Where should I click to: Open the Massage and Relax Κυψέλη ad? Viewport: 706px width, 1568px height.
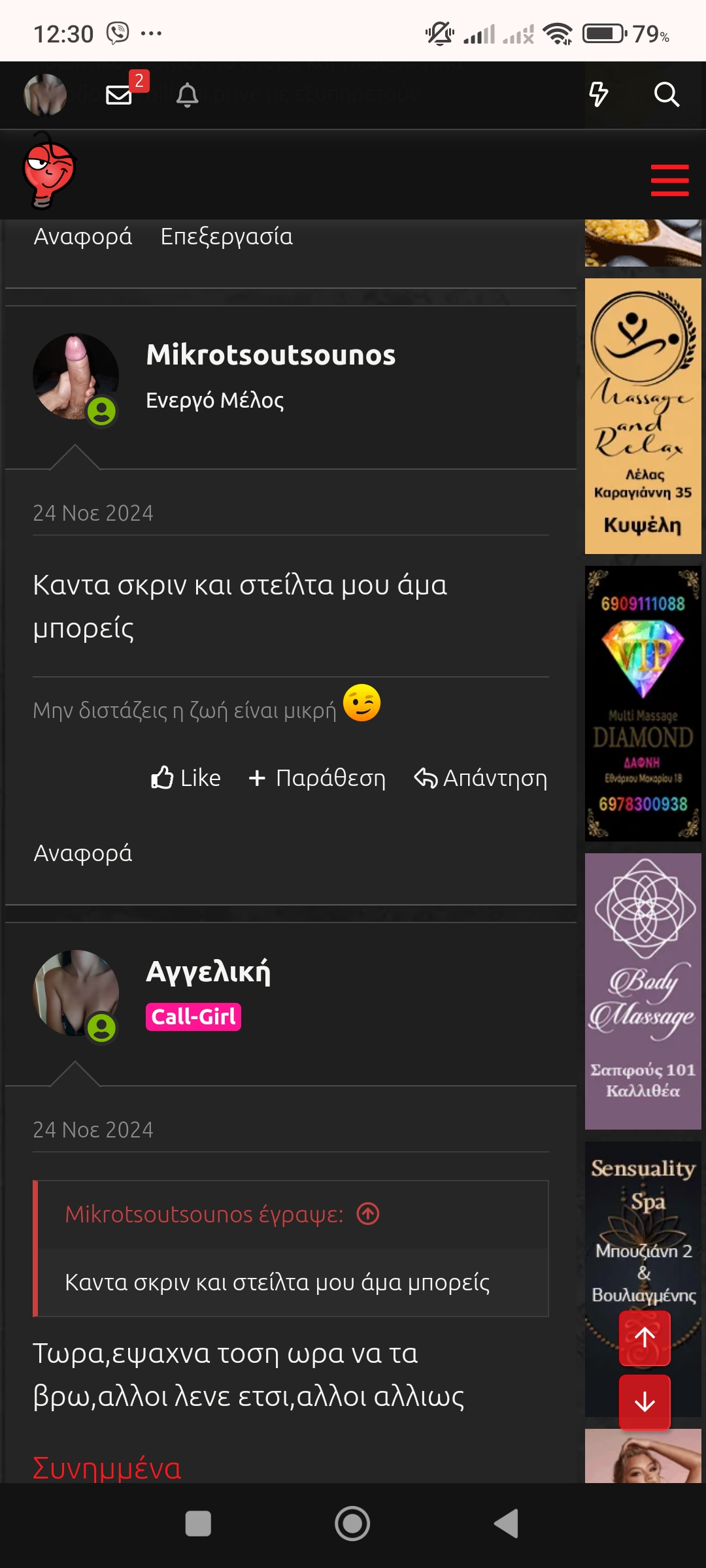coord(643,416)
